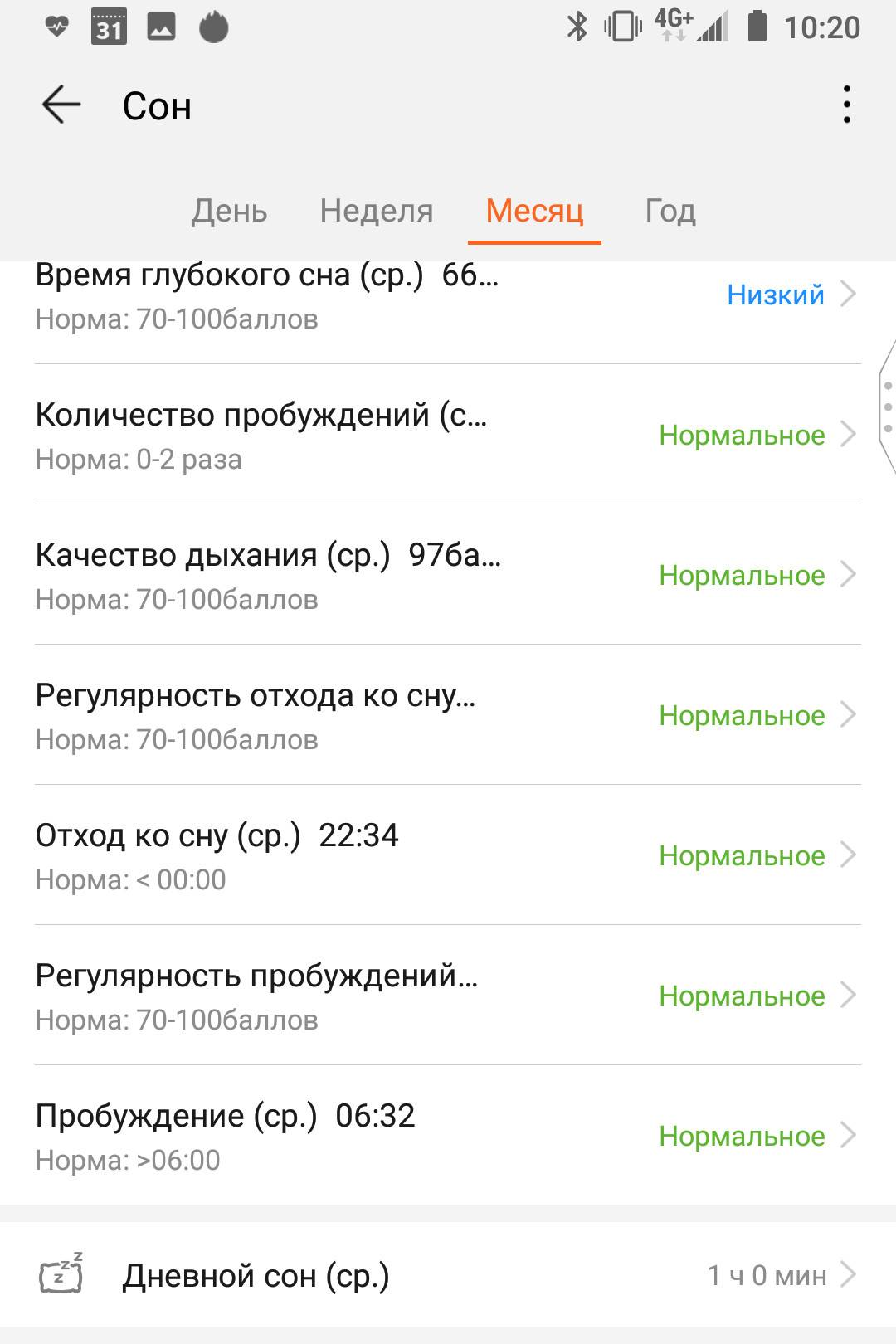Open the three-dot overflow menu
The image size is (896, 1344).
pyautogui.click(x=846, y=105)
